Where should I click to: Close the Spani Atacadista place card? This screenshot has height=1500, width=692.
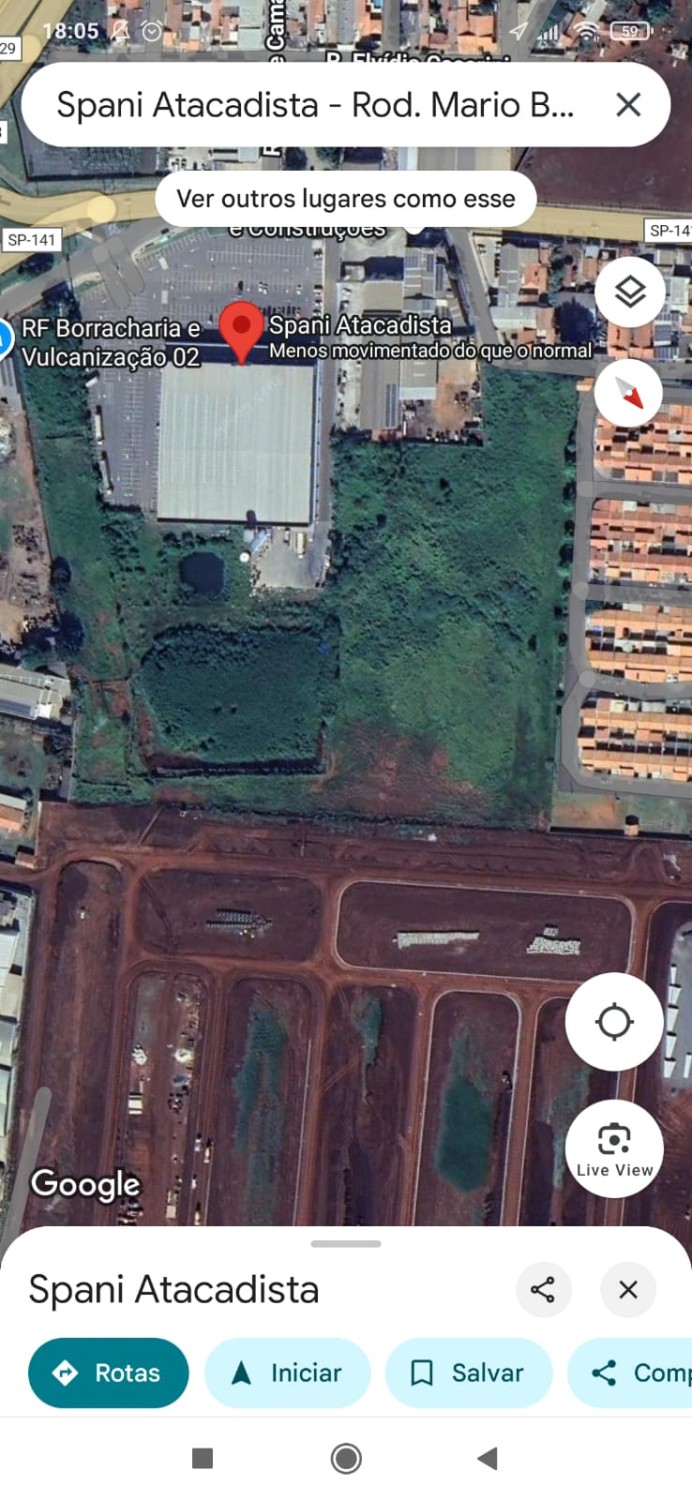coord(628,1290)
